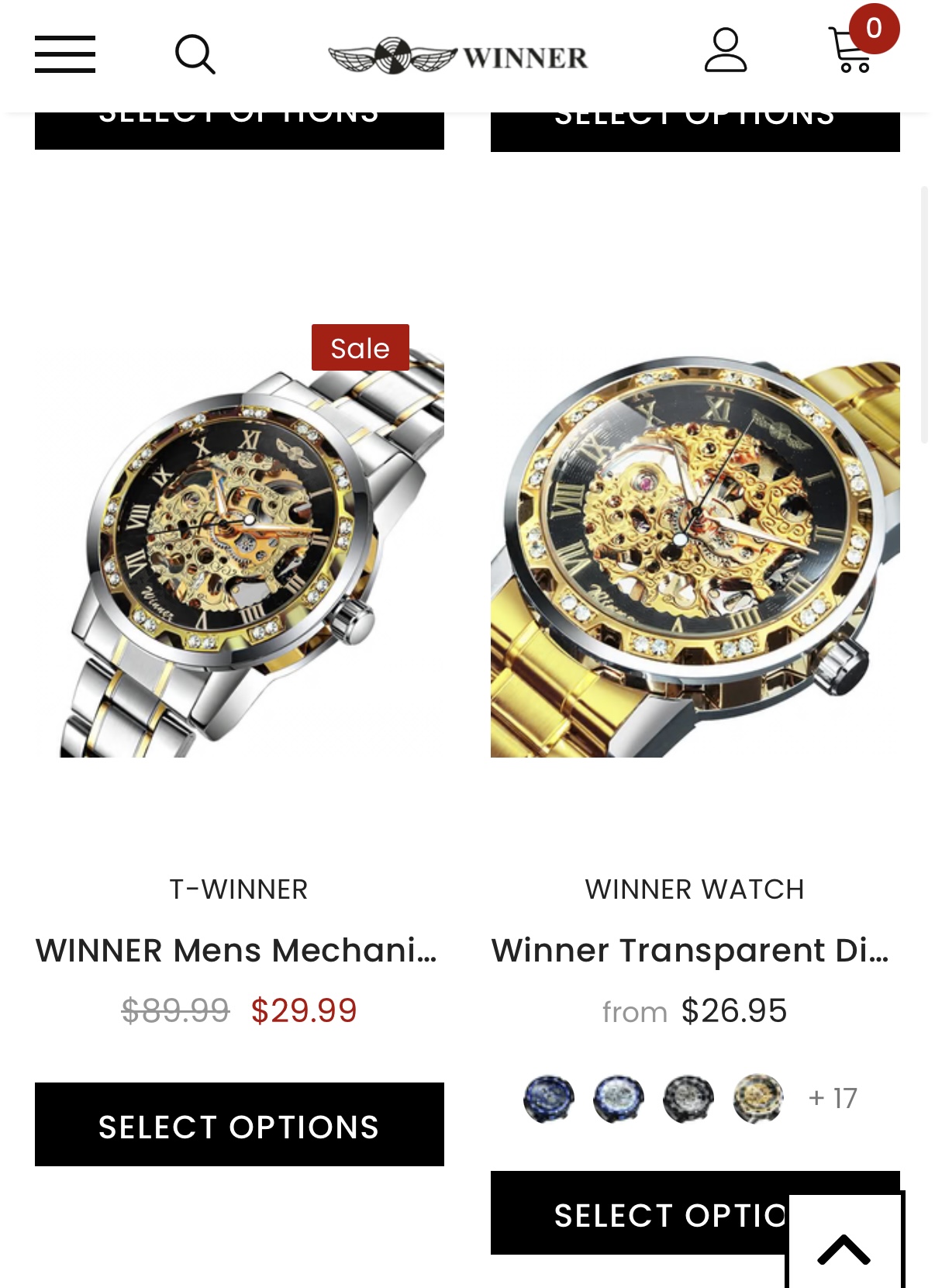Open the WINNER WATCH brand link
The width and height of the screenshot is (935, 1288).
pos(695,889)
